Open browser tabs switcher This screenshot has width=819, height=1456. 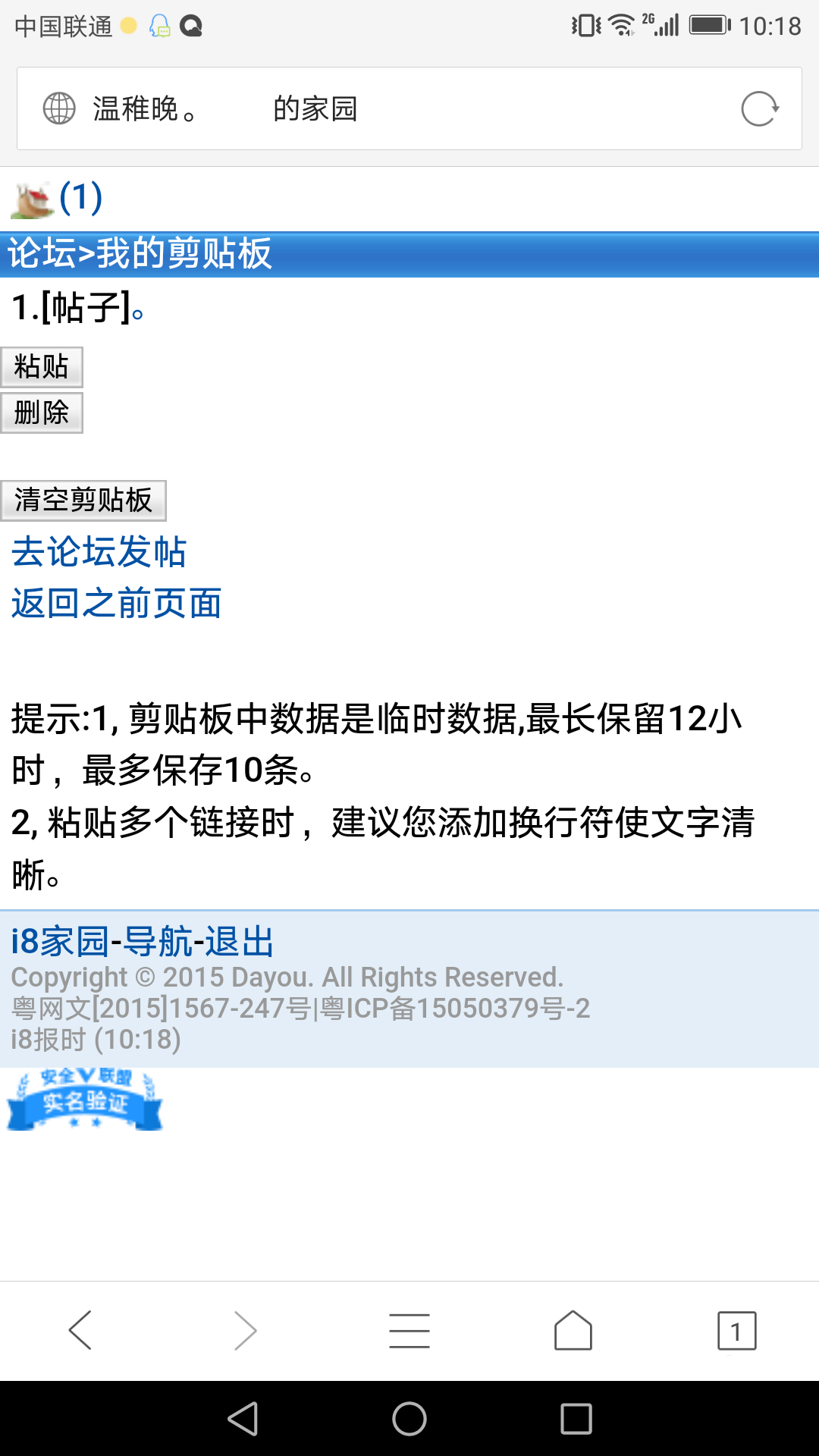(736, 1331)
